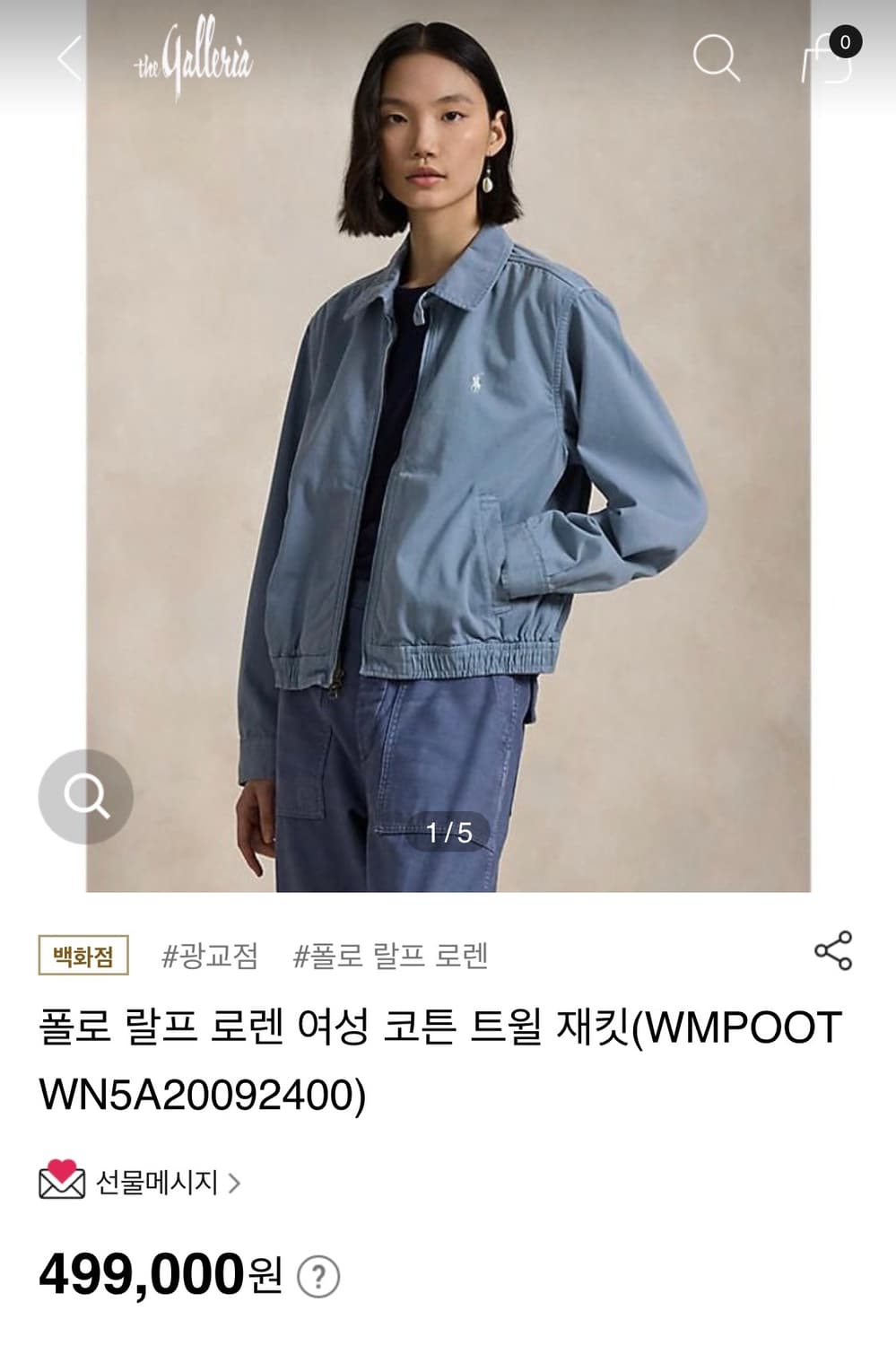Tap the product photo of the jacket

coord(448,449)
